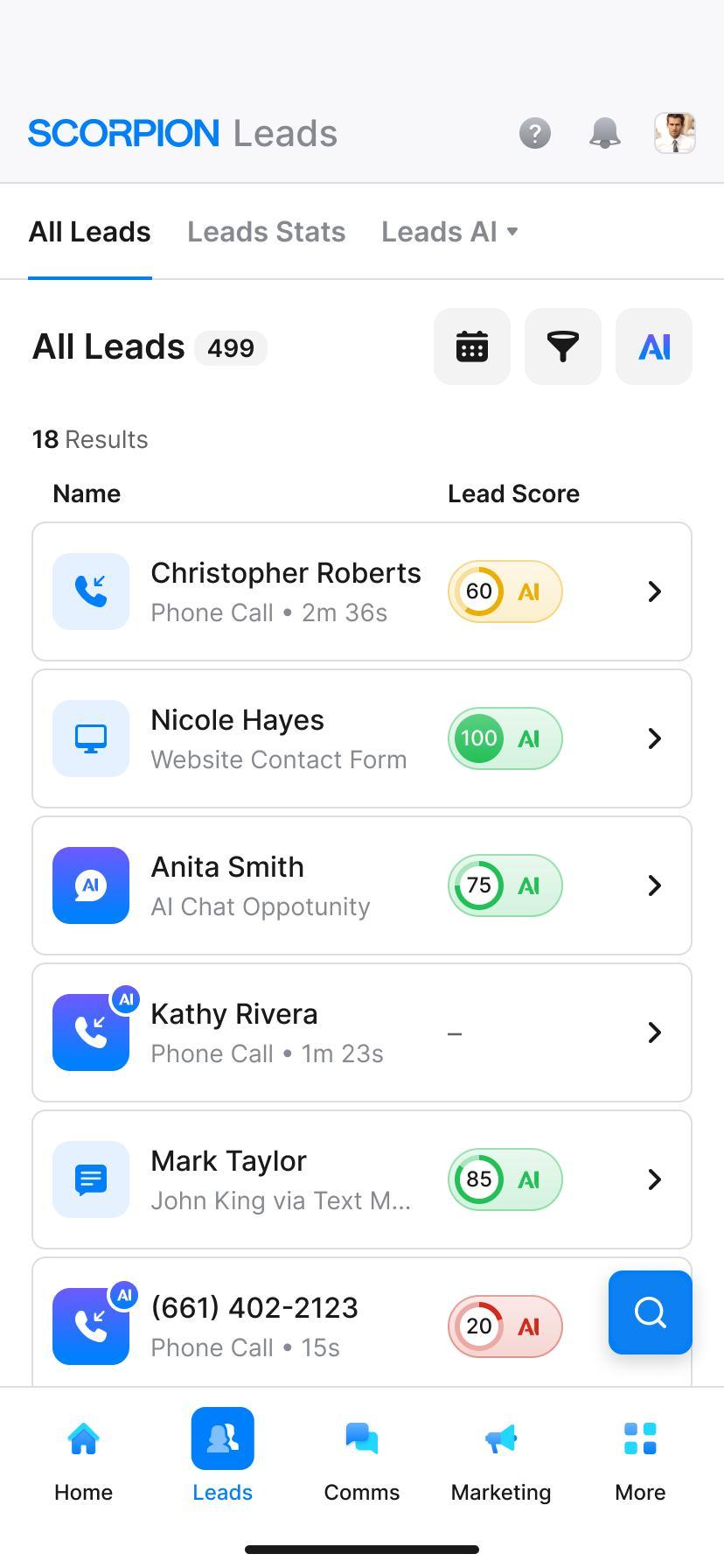Open the funnel filter options
The width and height of the screenshot is (724, 1568).
coord(562,346)
